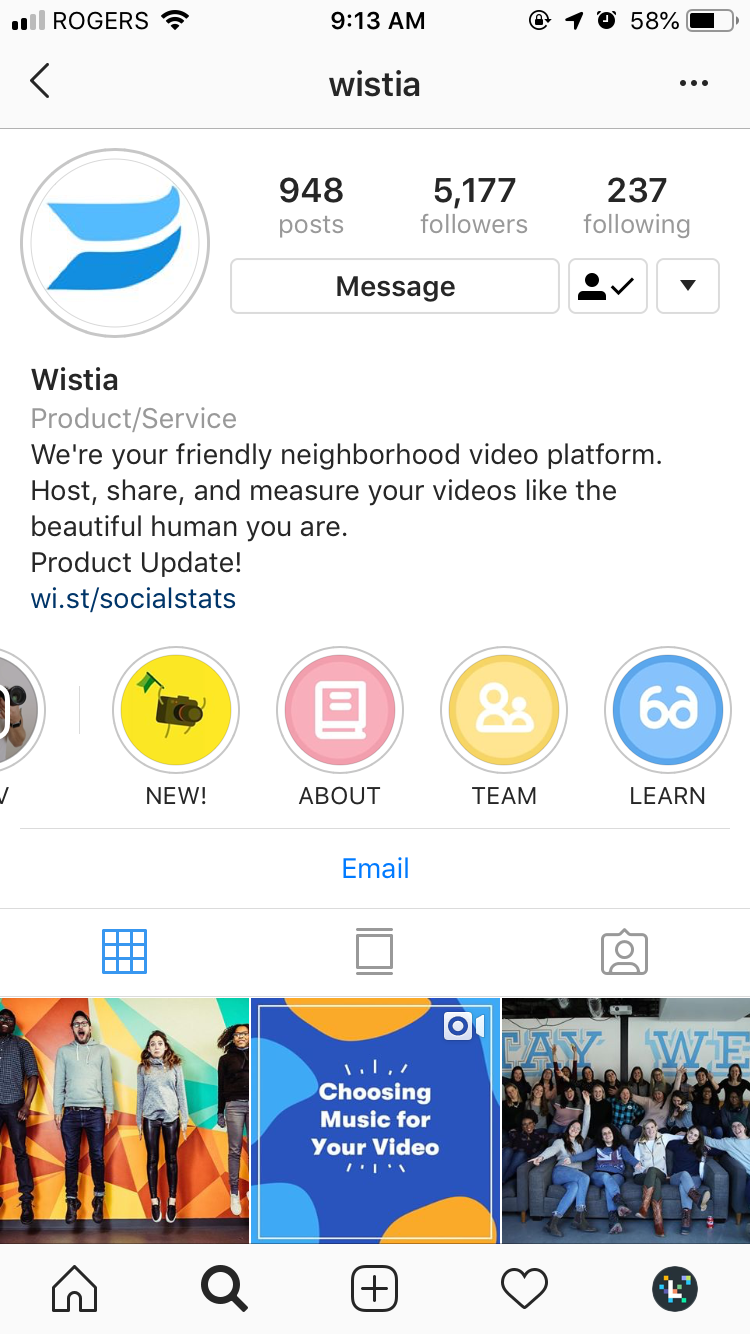The height and width of the screenshot is (1334, 750).
Task: View the ABOUT story highlight
Action: (340, 711)
